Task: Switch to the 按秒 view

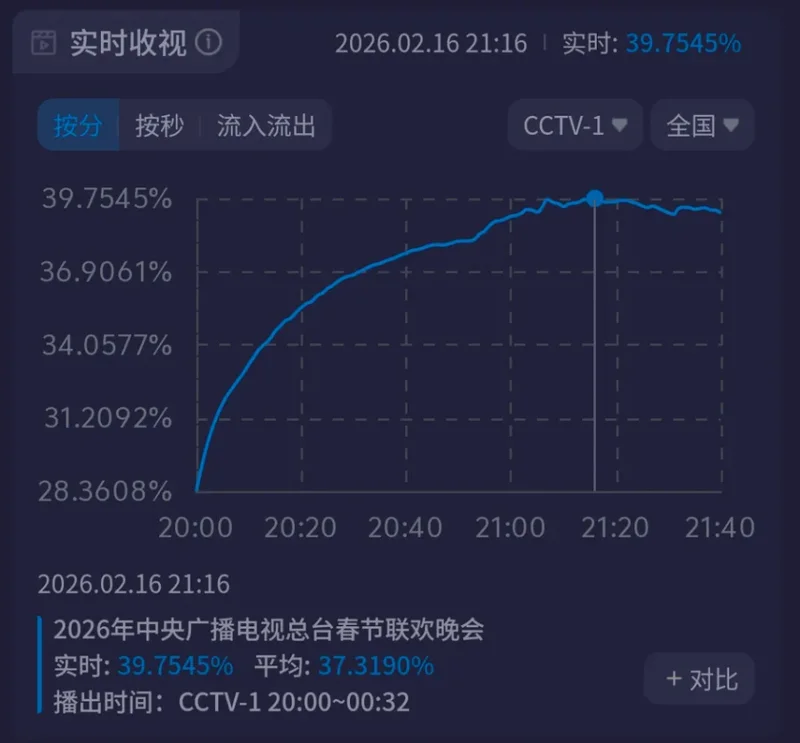Action: [x=160, y=125]
